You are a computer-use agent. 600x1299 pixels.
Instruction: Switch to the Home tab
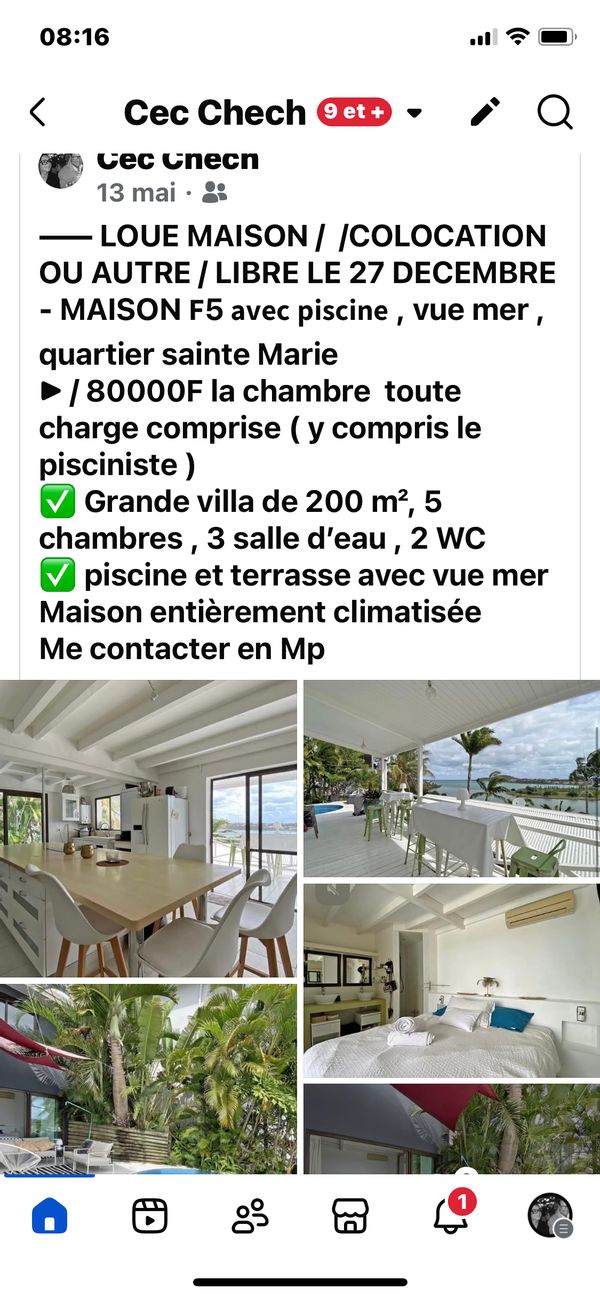(50, 1216)
